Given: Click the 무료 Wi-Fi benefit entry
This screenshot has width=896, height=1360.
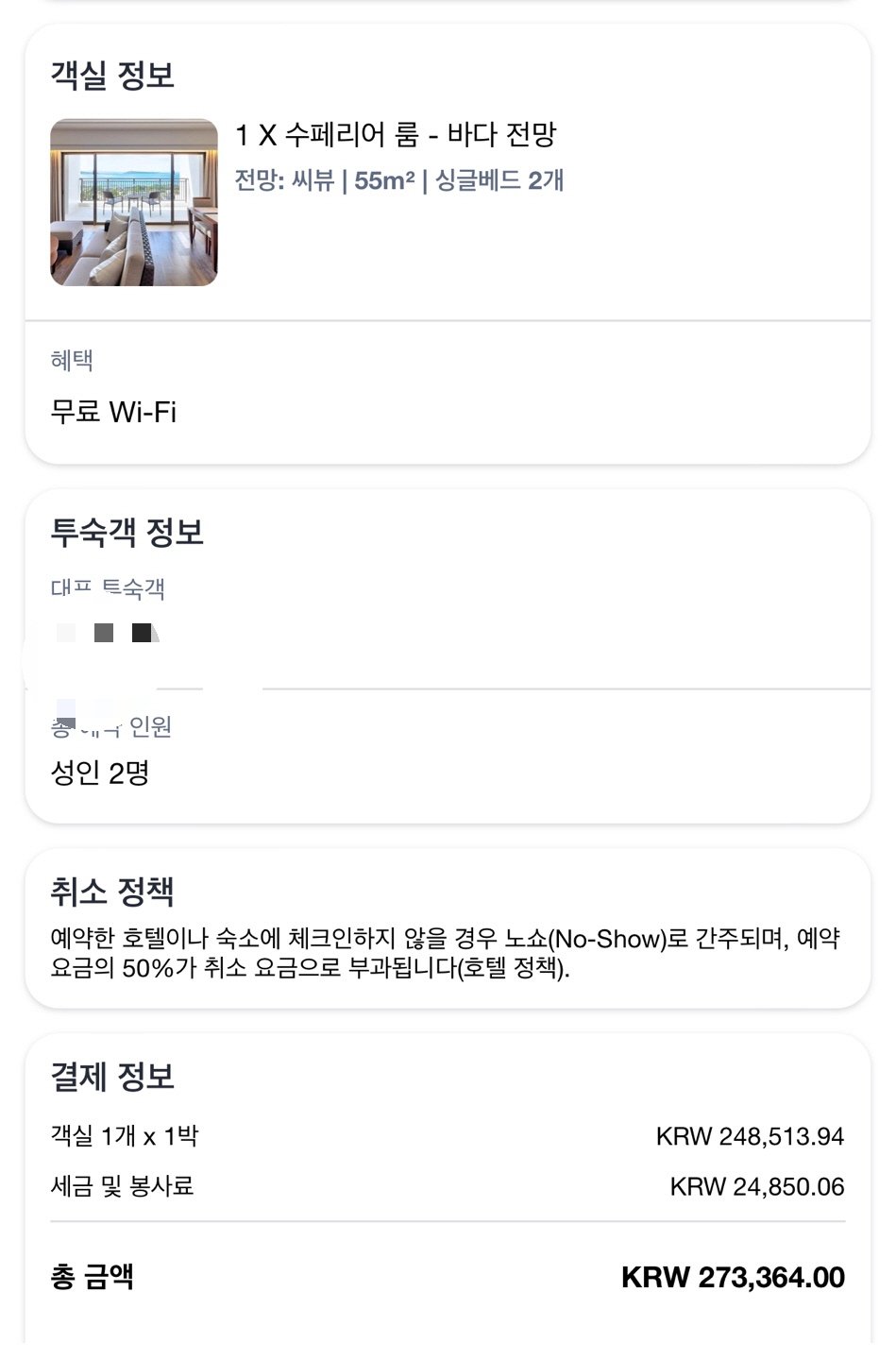Looking at the screenshot, I should point(113,413).
